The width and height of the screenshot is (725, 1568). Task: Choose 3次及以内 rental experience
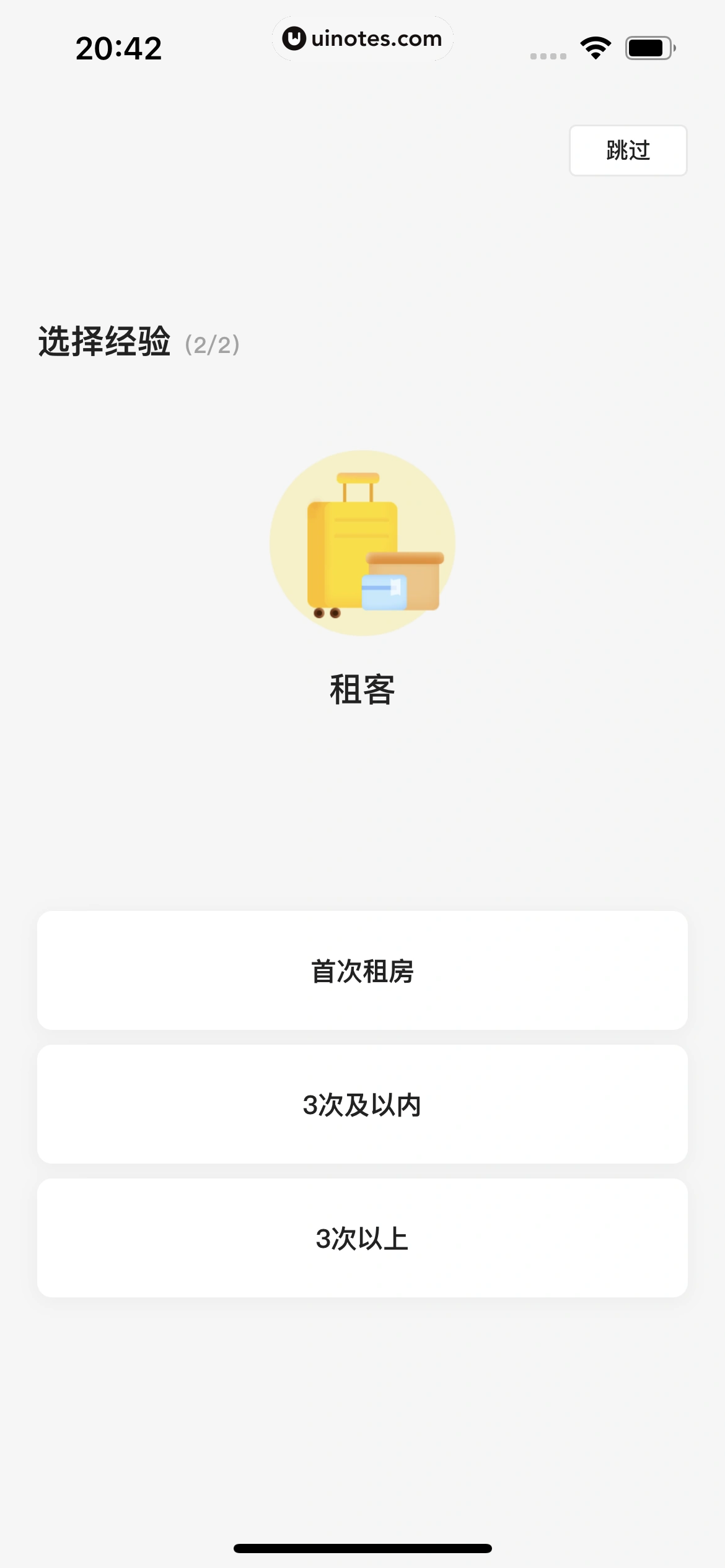[362, 1104]
